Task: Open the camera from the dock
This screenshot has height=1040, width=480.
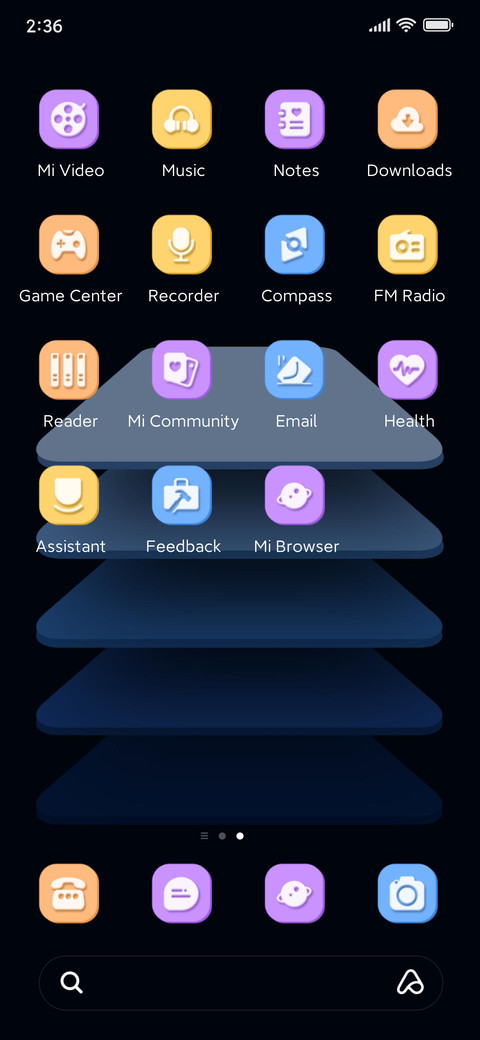Action: pos(408,893)
